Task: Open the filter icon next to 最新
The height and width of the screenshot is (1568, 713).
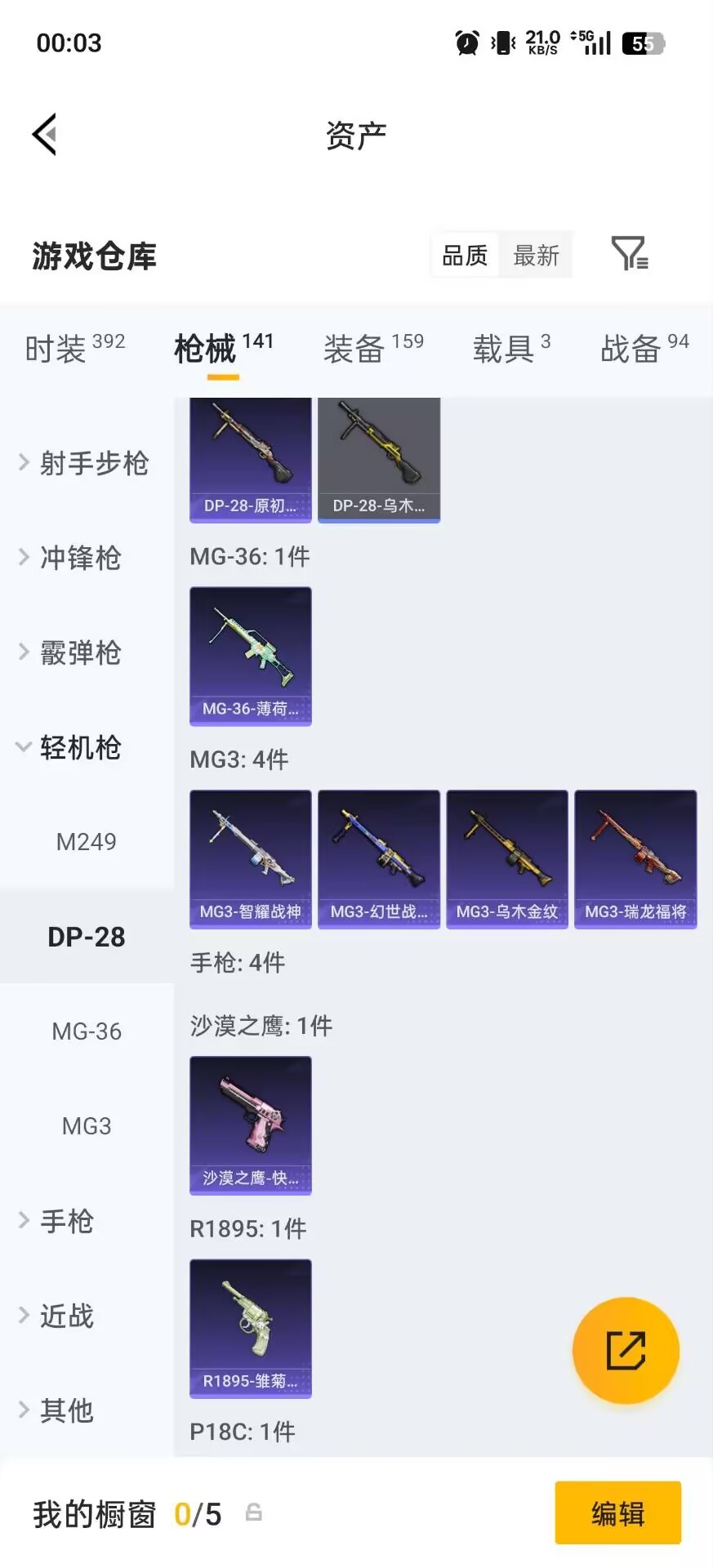Action: click(x=628, y=255)
